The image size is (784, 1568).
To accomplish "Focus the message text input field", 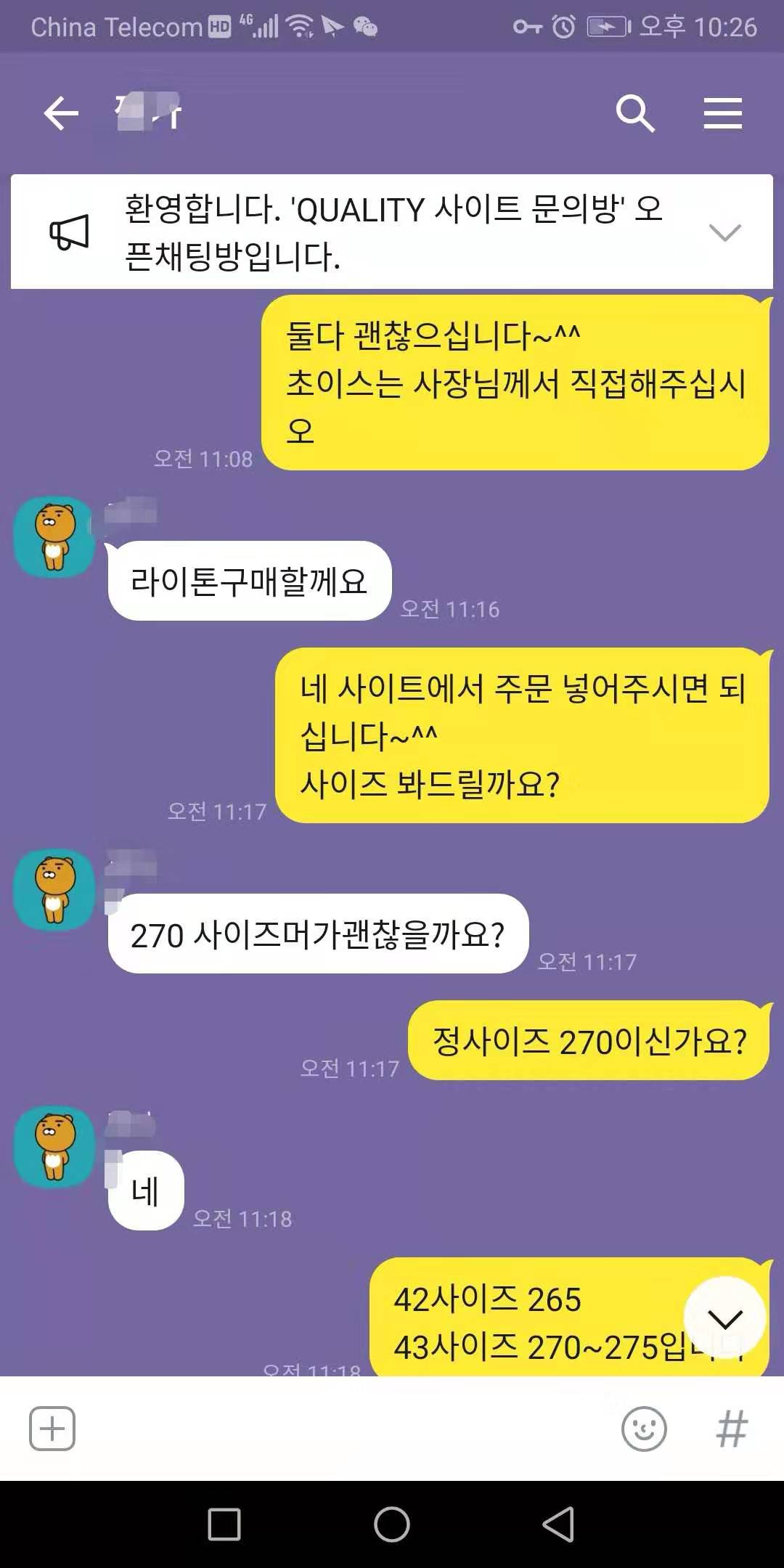I will [x=341, y=1429].
